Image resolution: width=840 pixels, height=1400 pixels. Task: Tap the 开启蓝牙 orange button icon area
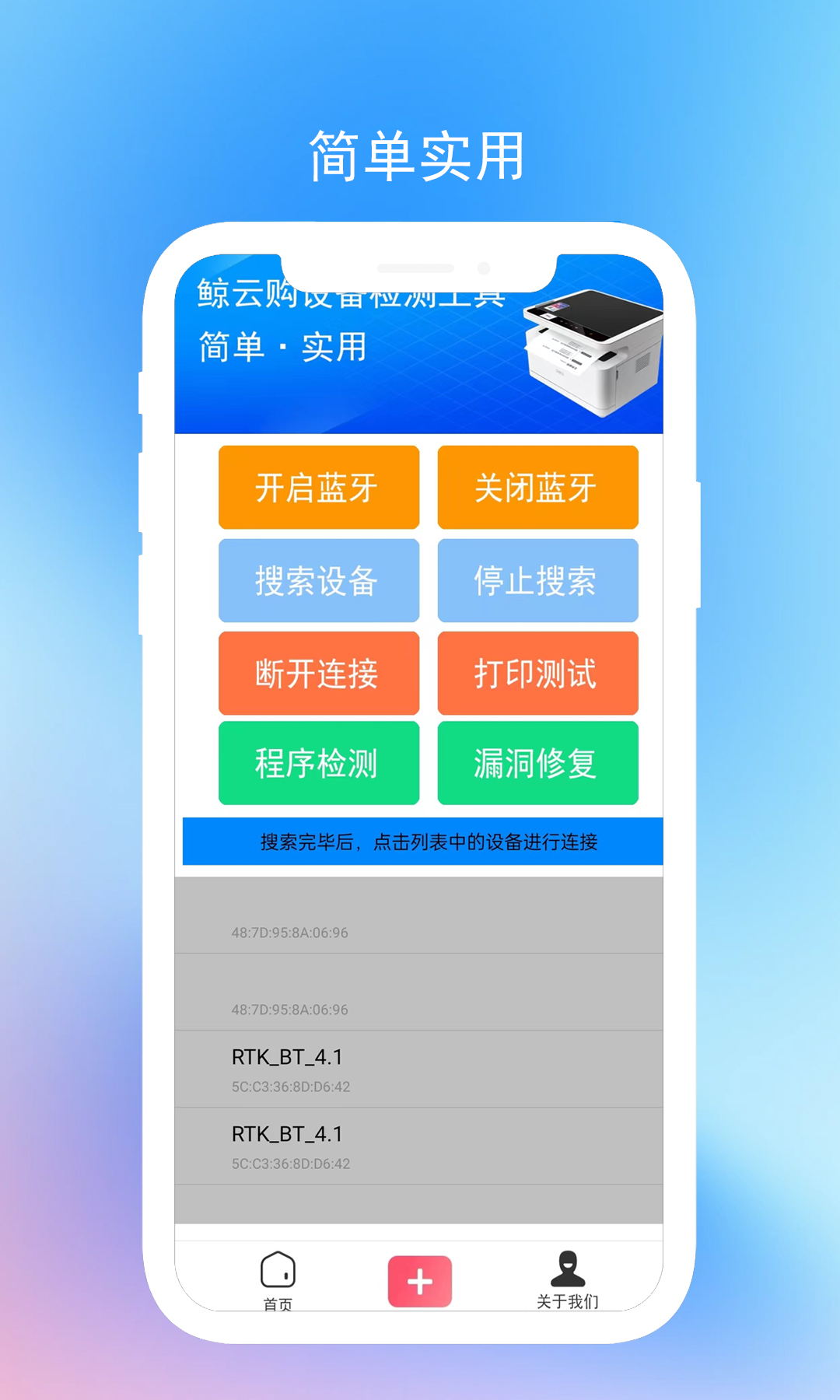[x=319, y=488]
